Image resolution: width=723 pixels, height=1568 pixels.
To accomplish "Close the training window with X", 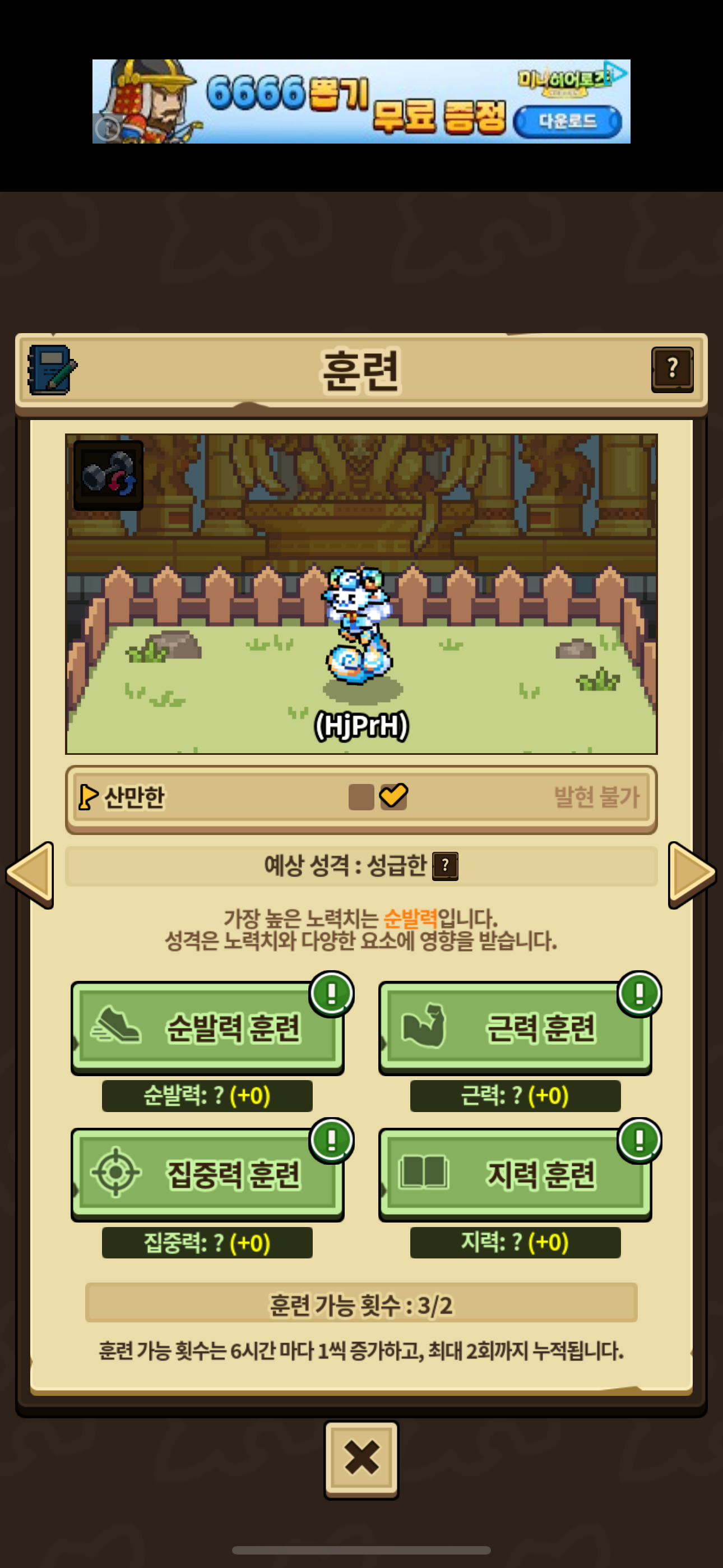I will coord(361,1459).
